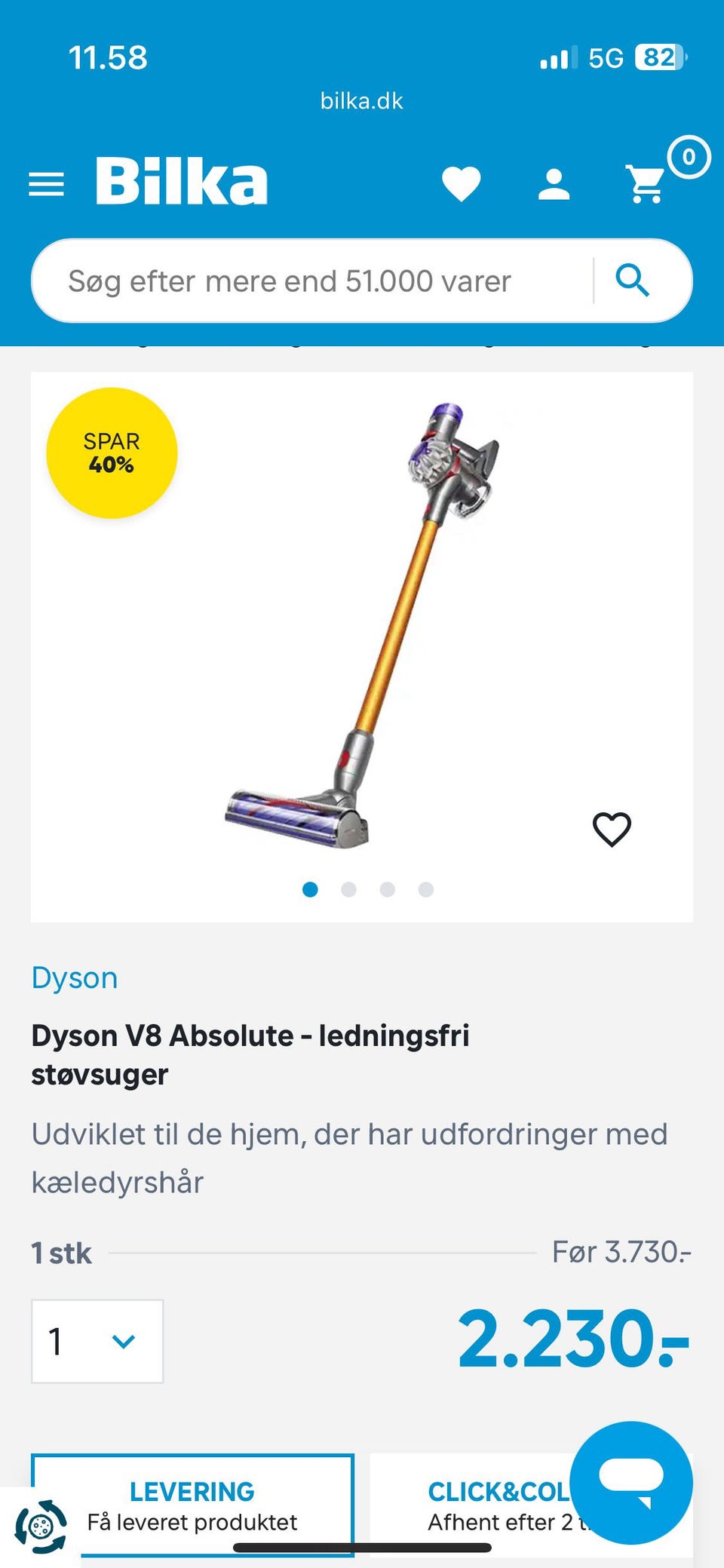The width and height of the screenshot is (724, 1568).
Task: Open cookie settings icon
Action: [x=40, y=1527]
